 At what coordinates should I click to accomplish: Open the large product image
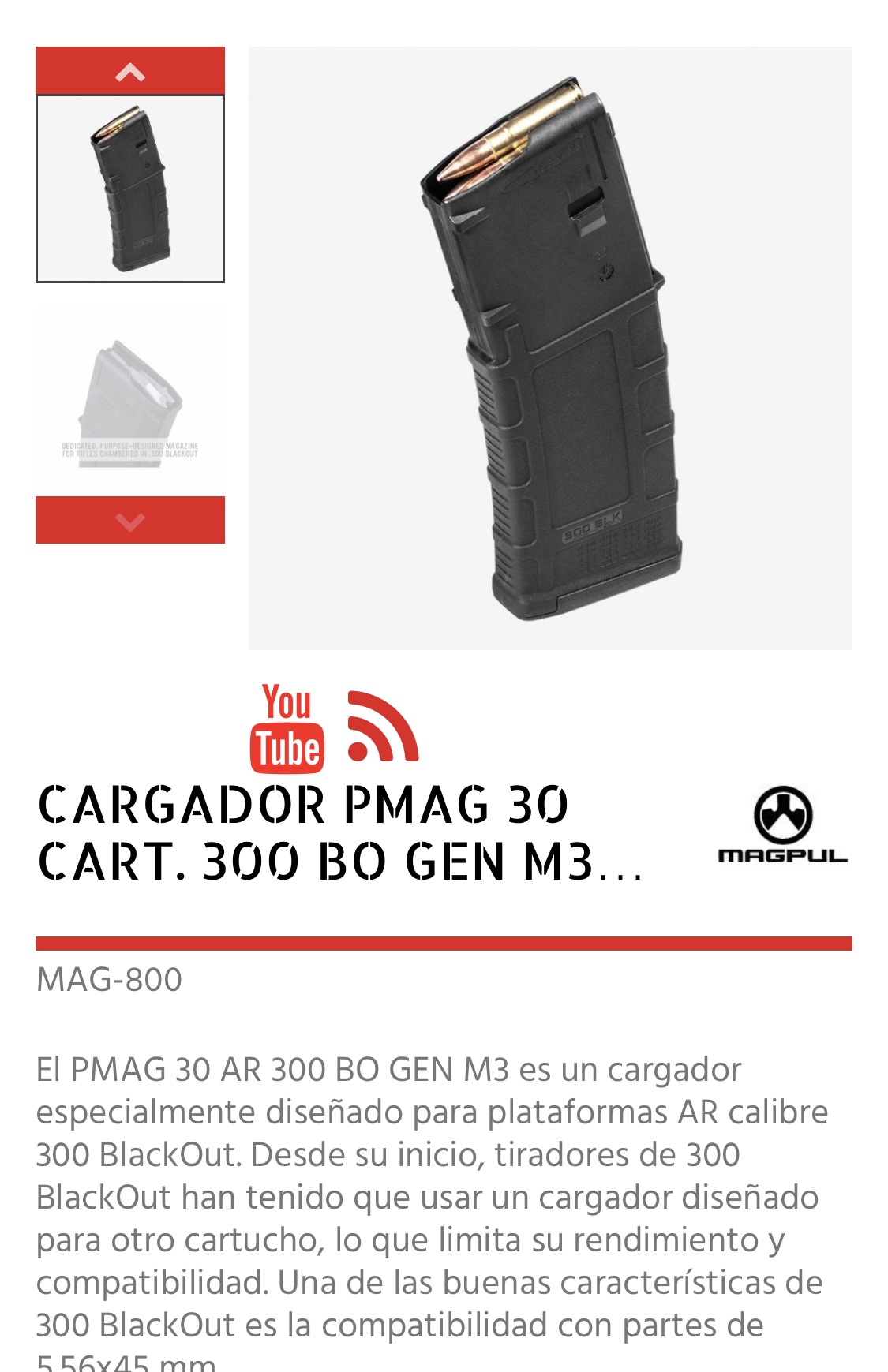click(x=550, y=348)
